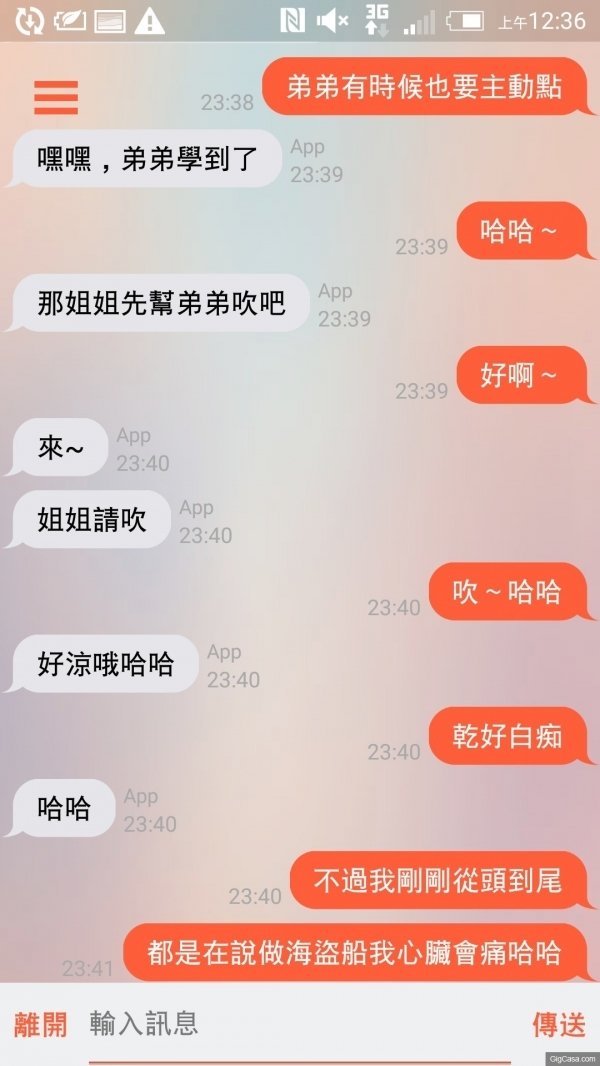Image resolution: width=600 pixels, height=1066 pixels.
Task: Open the hamburger menu
Action: click(56, 97)
